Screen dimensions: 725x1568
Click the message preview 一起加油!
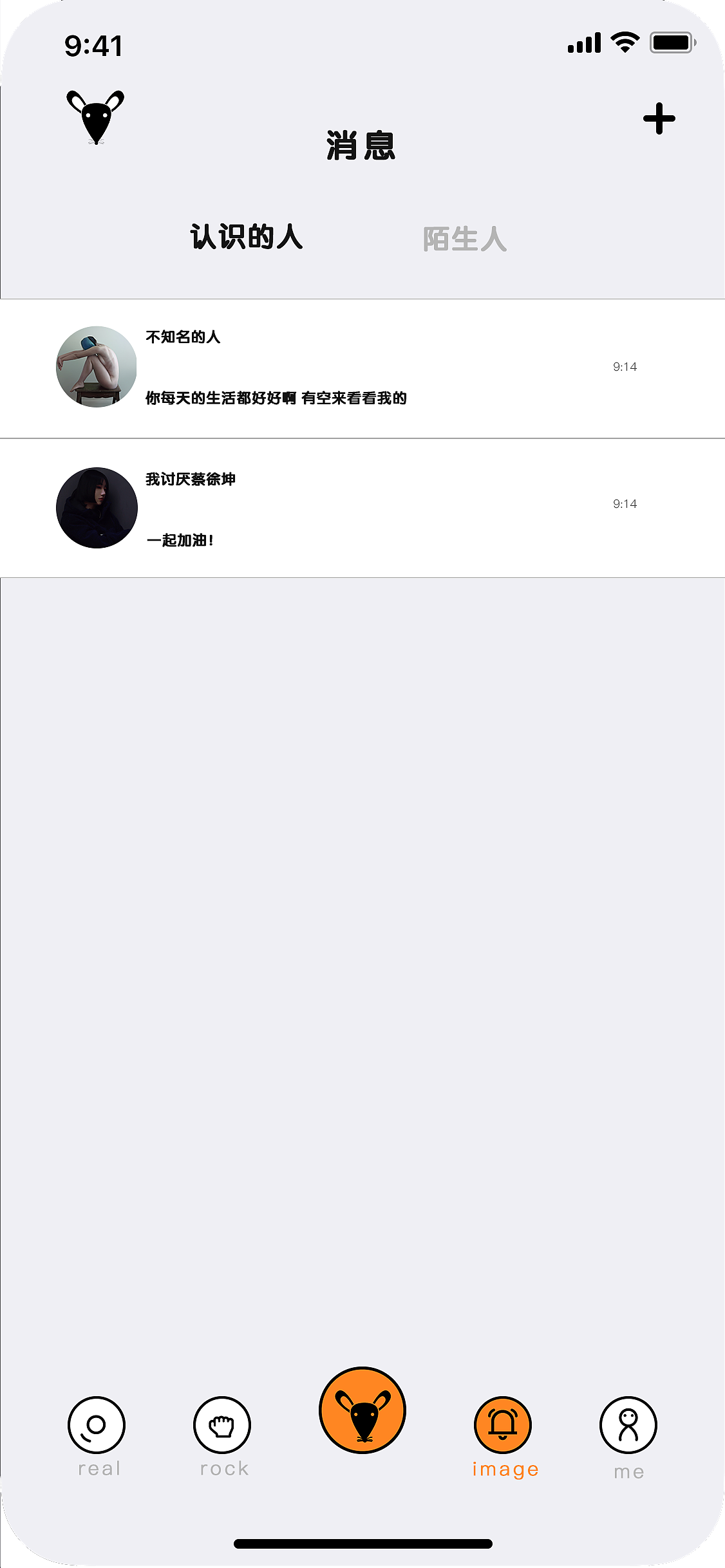pos(180,541)
